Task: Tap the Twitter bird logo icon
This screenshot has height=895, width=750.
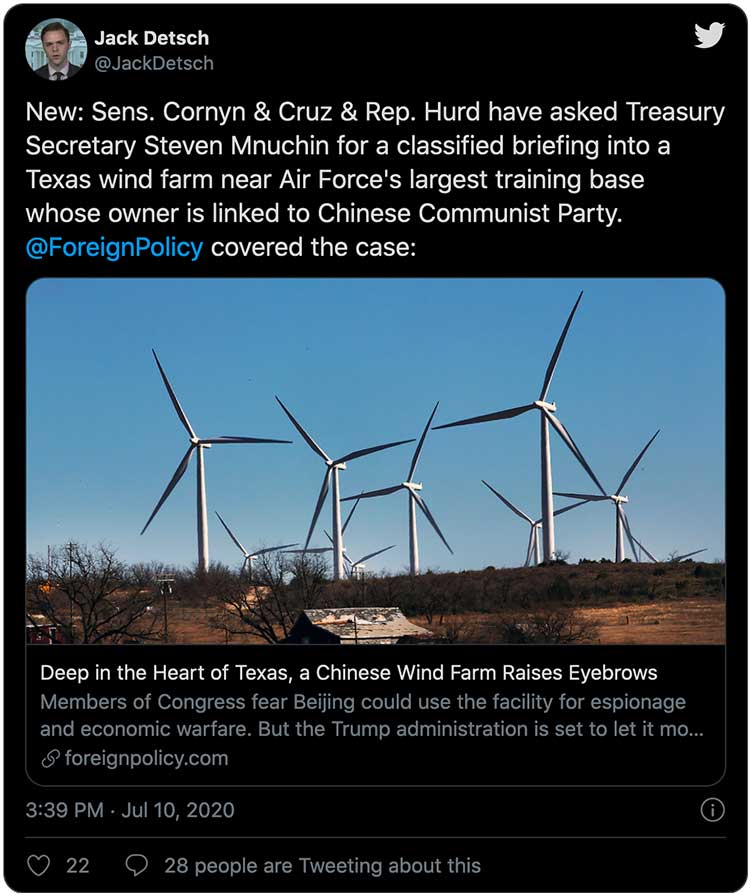Action: pos(709,35)
